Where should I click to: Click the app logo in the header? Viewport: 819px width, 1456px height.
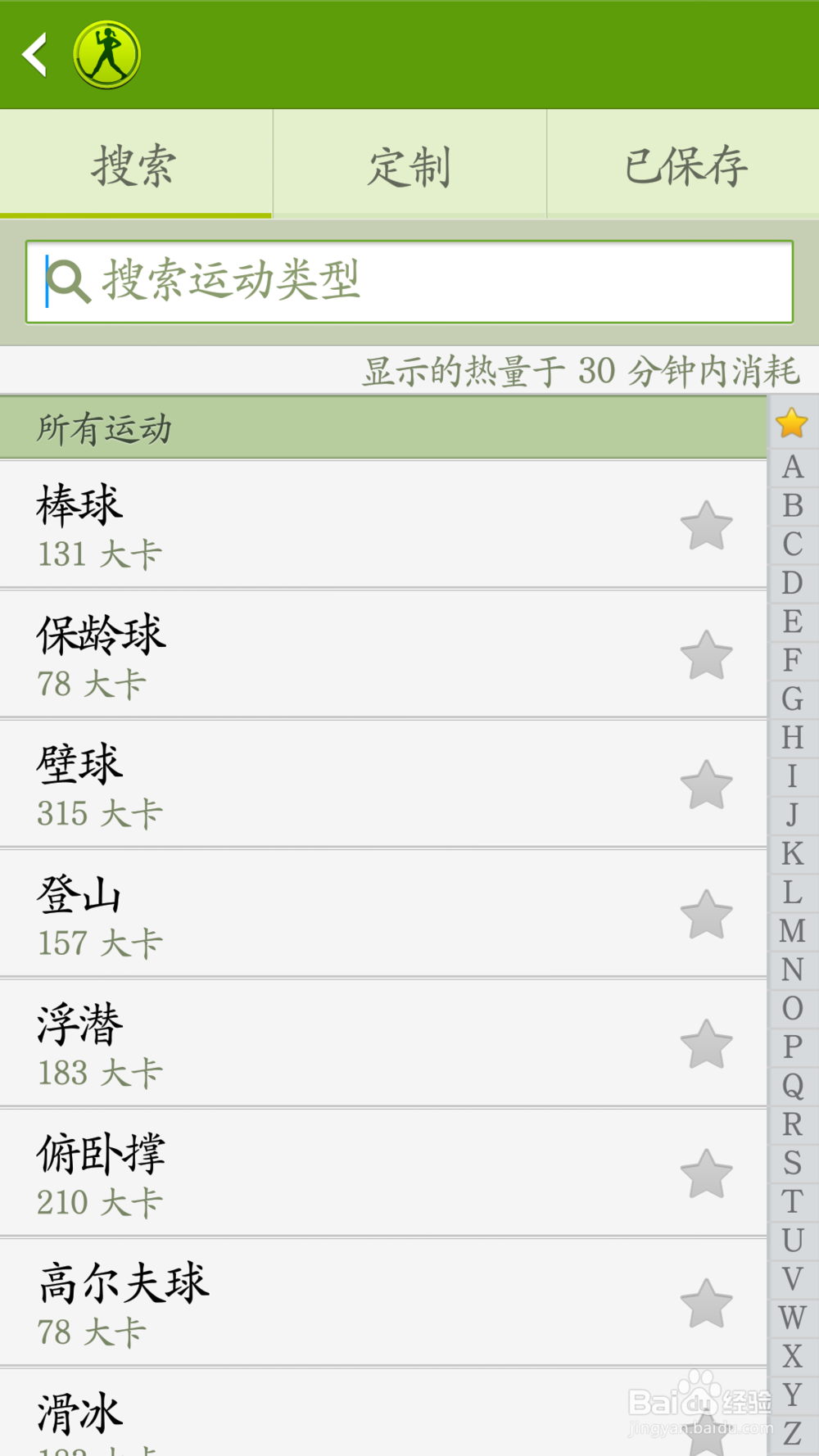point(106,54)
